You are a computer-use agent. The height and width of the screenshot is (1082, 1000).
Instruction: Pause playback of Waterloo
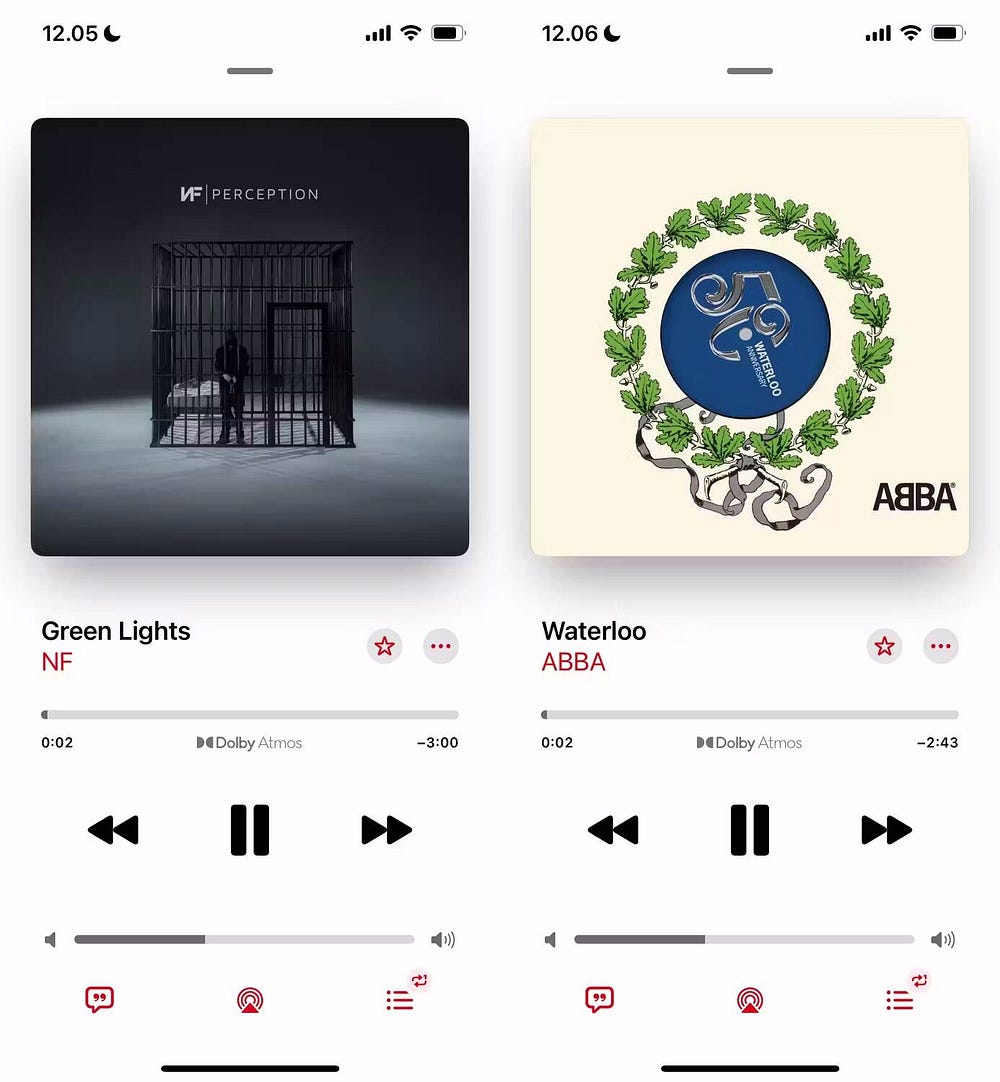[x=749, y=829]
